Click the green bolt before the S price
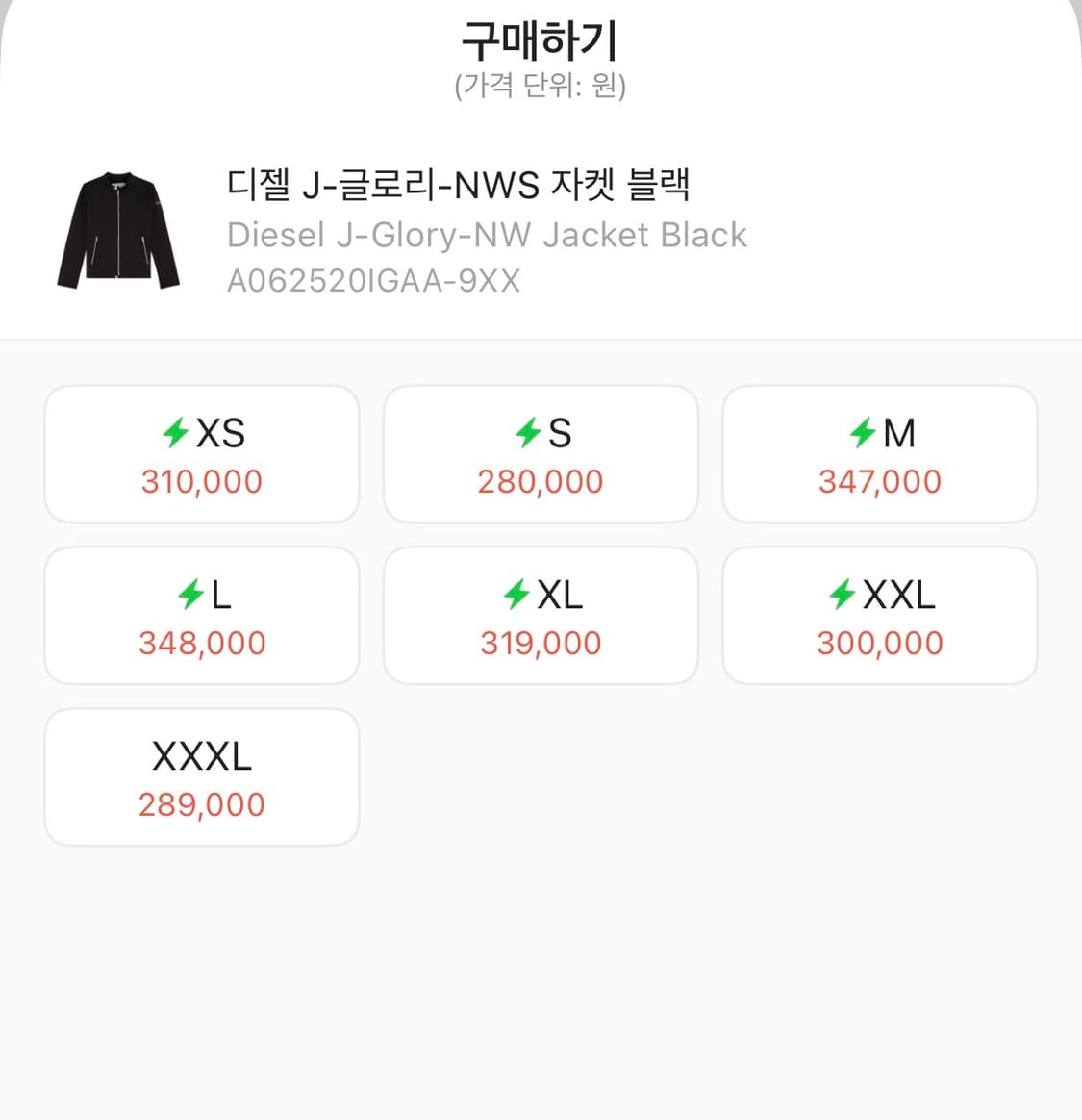The image size is (1082, 1120). [526, 434]
